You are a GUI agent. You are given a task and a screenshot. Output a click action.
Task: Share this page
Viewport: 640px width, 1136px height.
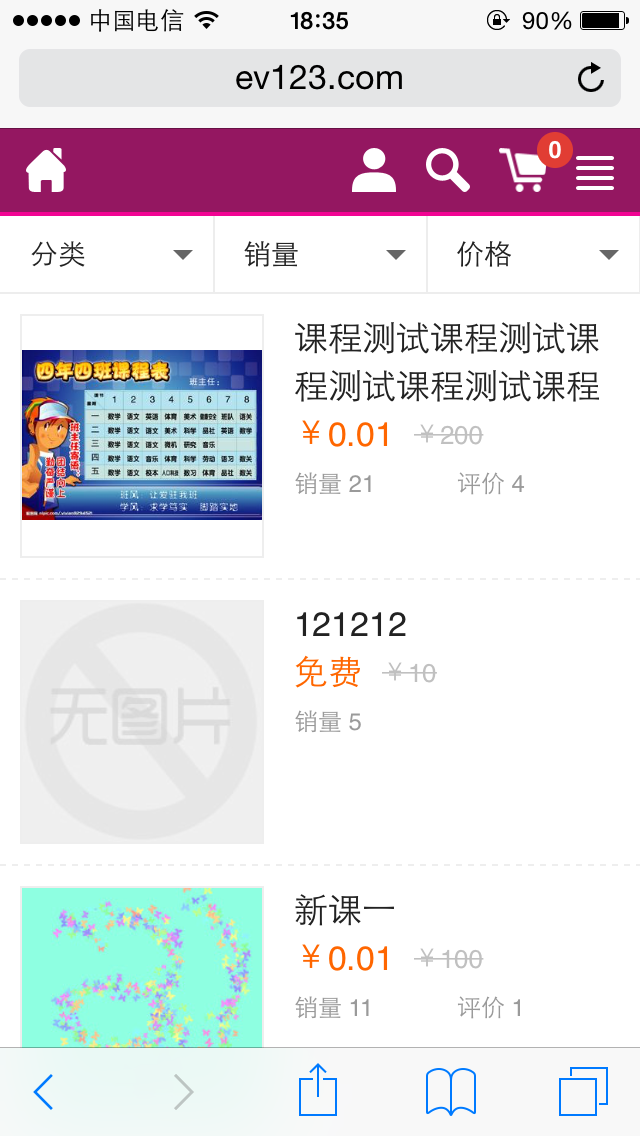click(x=318, y=1090)
